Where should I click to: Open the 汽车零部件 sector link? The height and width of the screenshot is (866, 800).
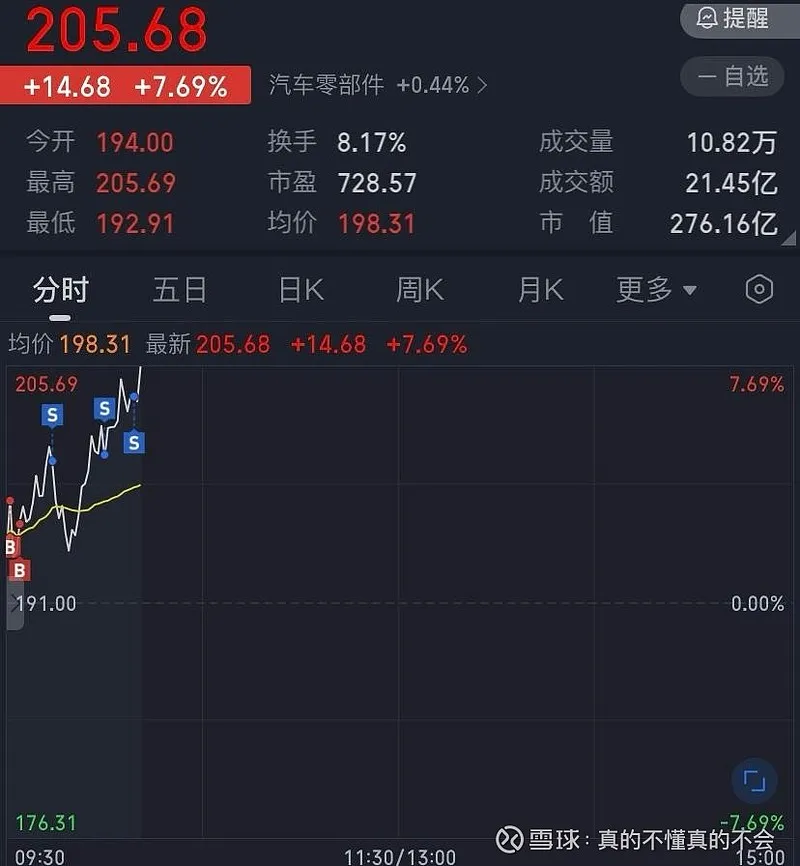point(378,85)
